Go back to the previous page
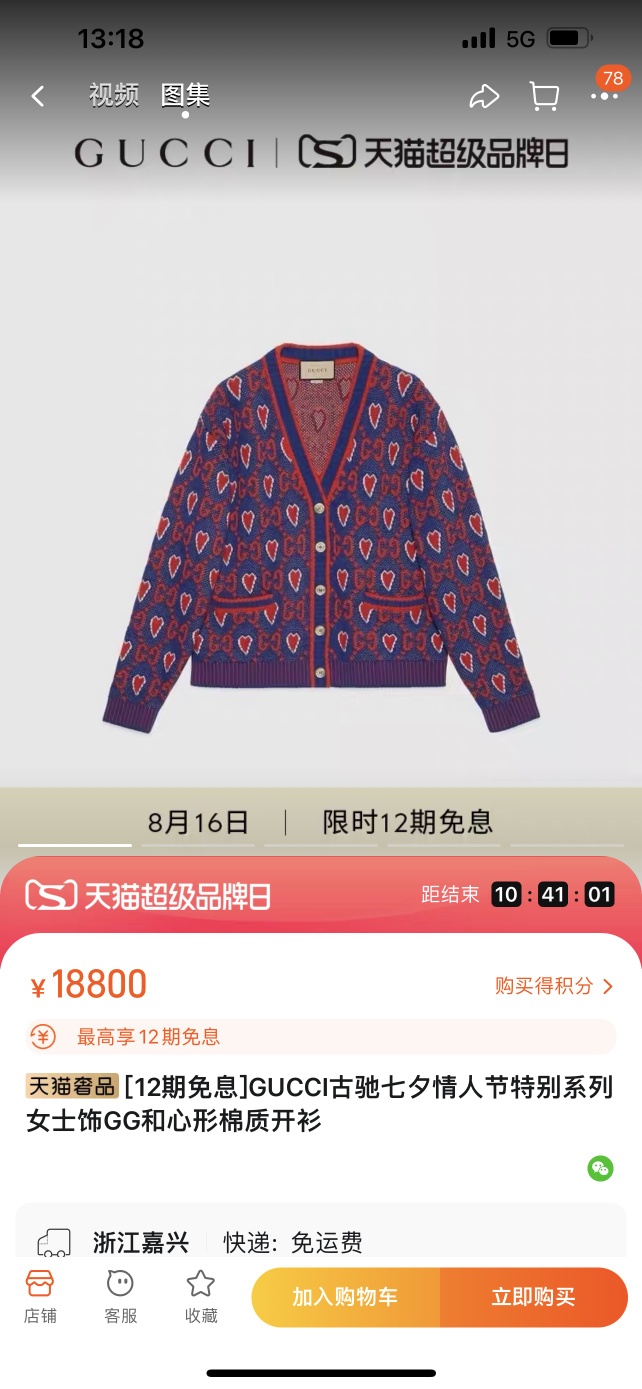Image resolution: width=642 pixels, height=1389 pixels. [38, 96]
